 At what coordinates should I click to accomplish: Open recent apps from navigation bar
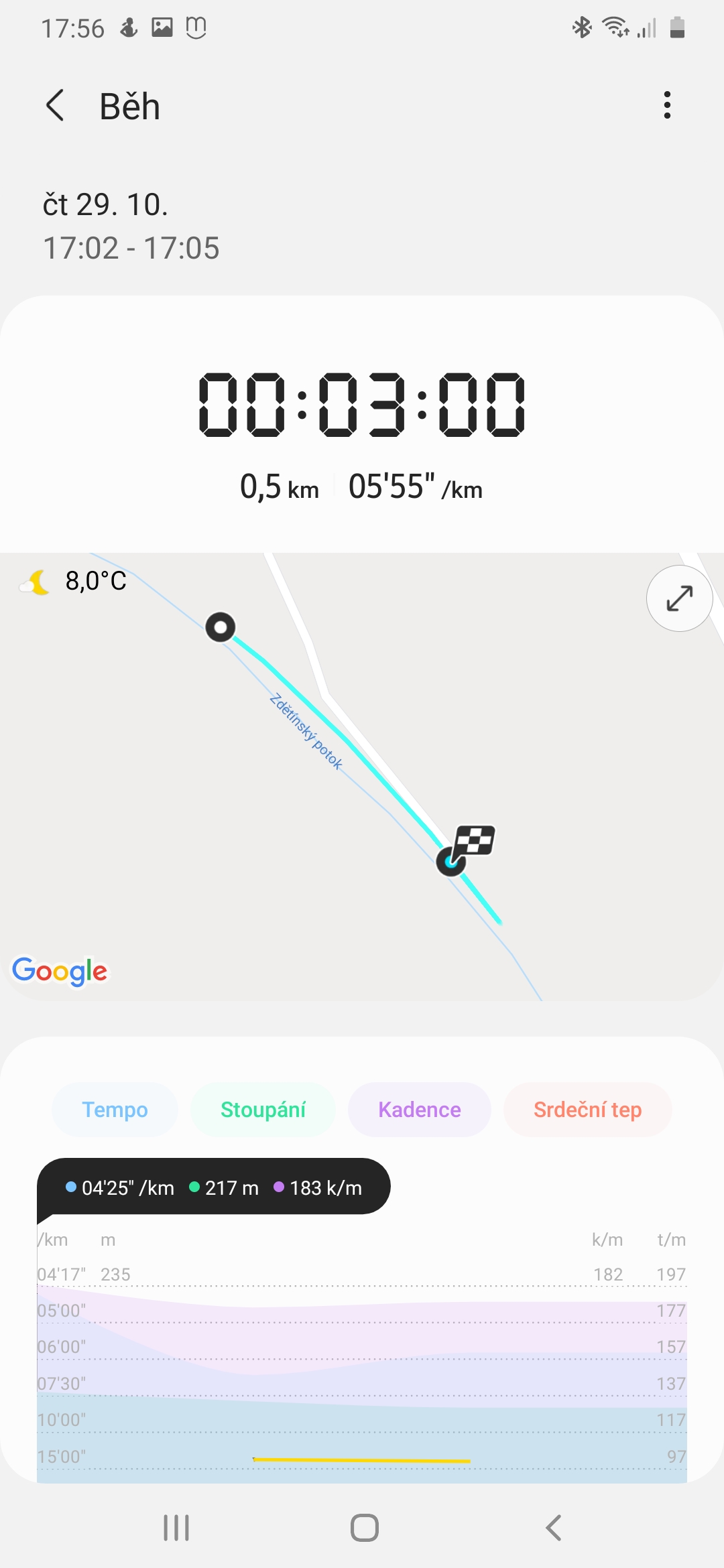176,1528
